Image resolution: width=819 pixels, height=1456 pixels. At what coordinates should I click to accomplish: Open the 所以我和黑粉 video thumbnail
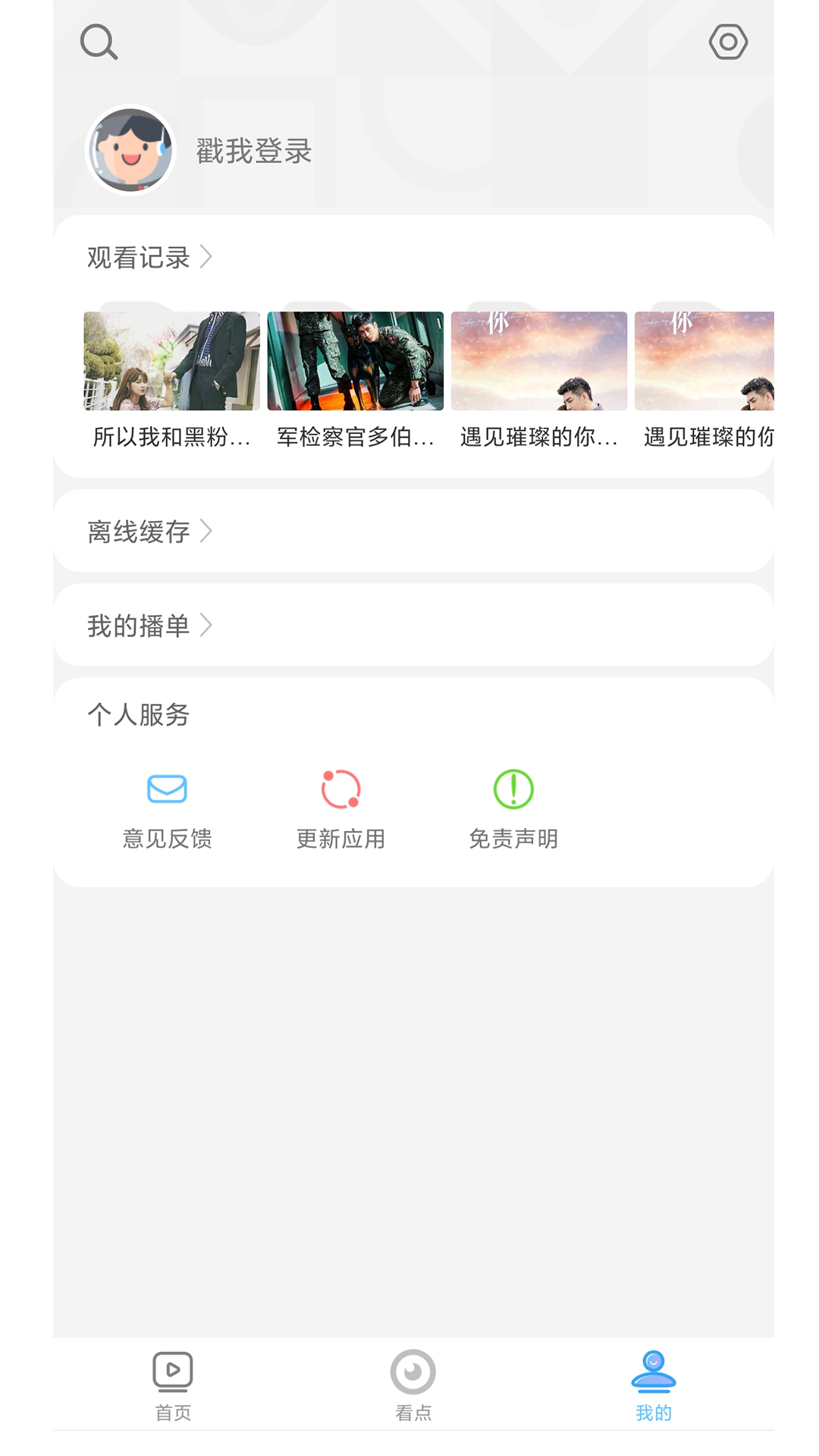[171, 360]
